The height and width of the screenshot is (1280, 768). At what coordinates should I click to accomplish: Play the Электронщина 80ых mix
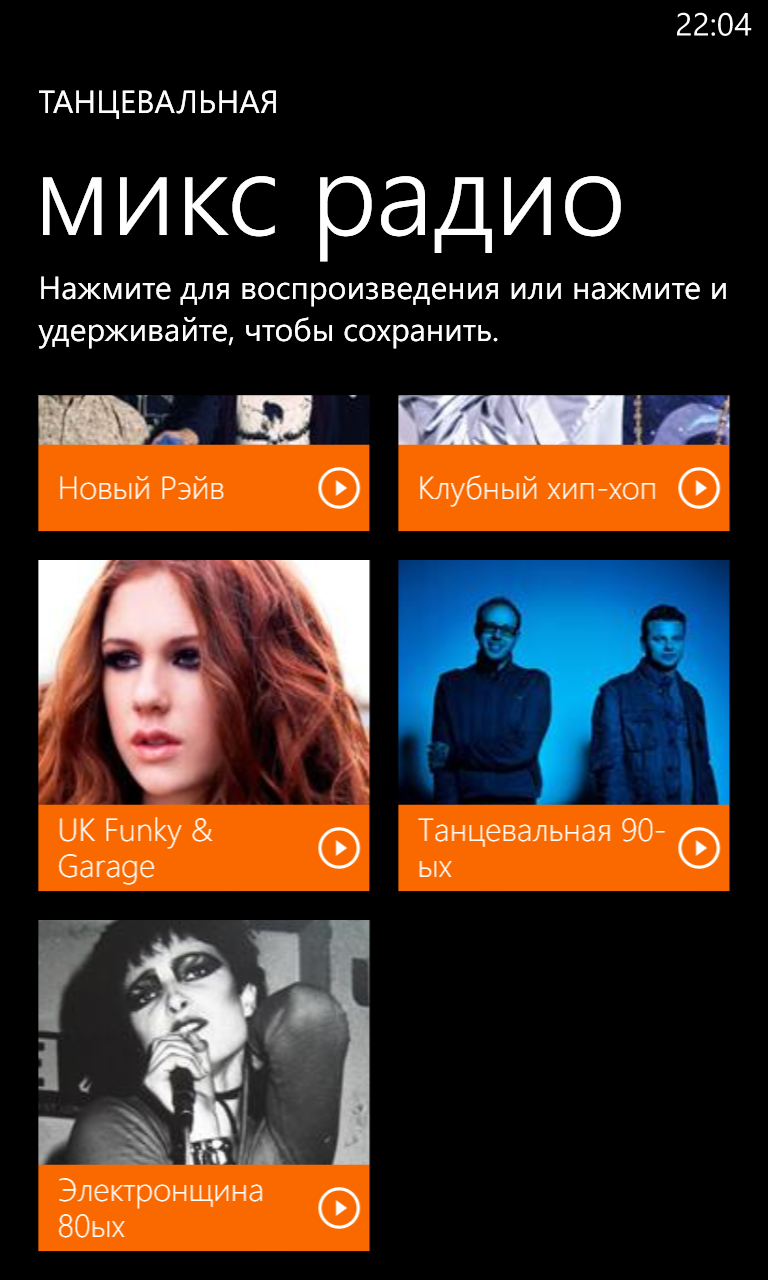pos(339,1208)
